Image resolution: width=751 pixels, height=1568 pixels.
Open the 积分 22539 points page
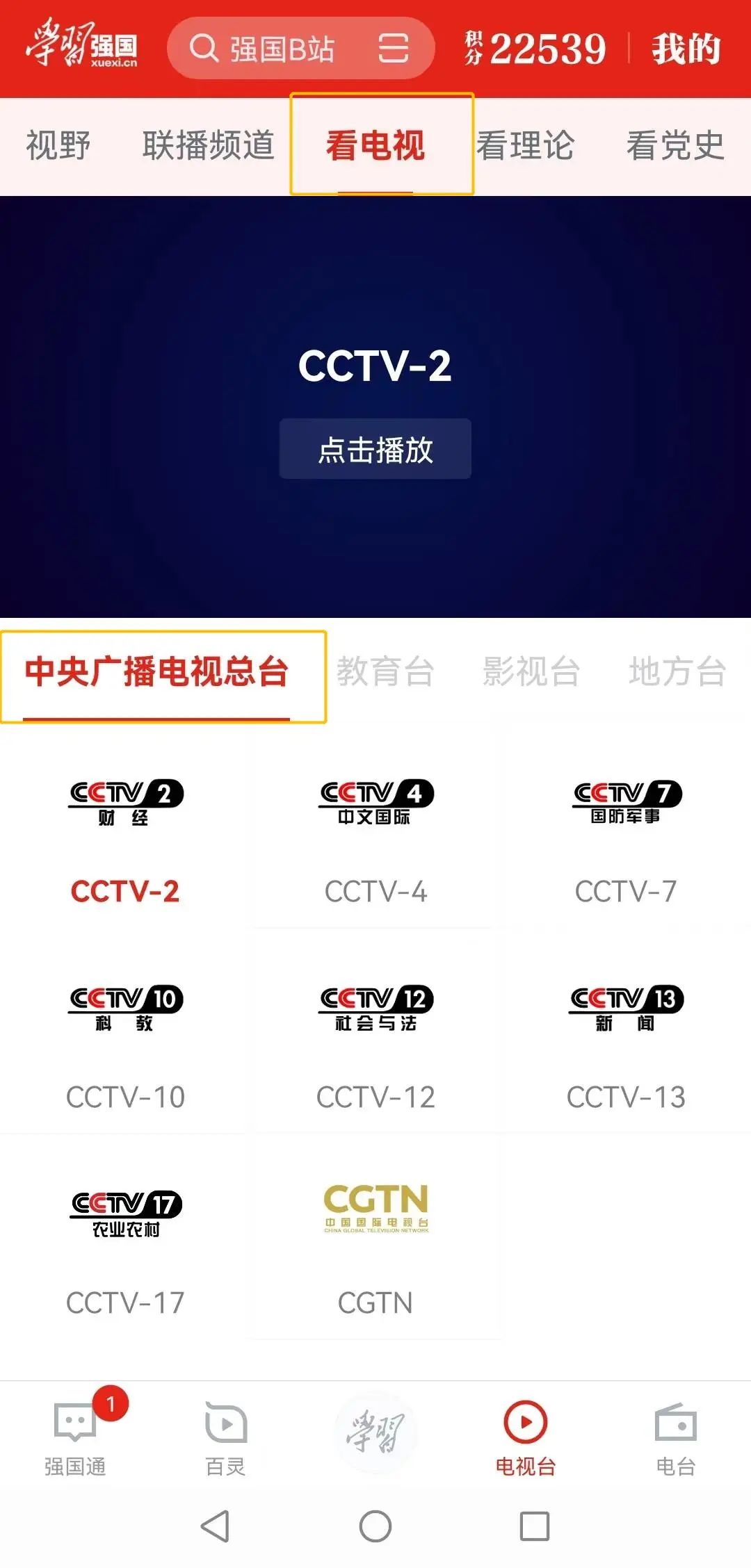click(535, 49)
